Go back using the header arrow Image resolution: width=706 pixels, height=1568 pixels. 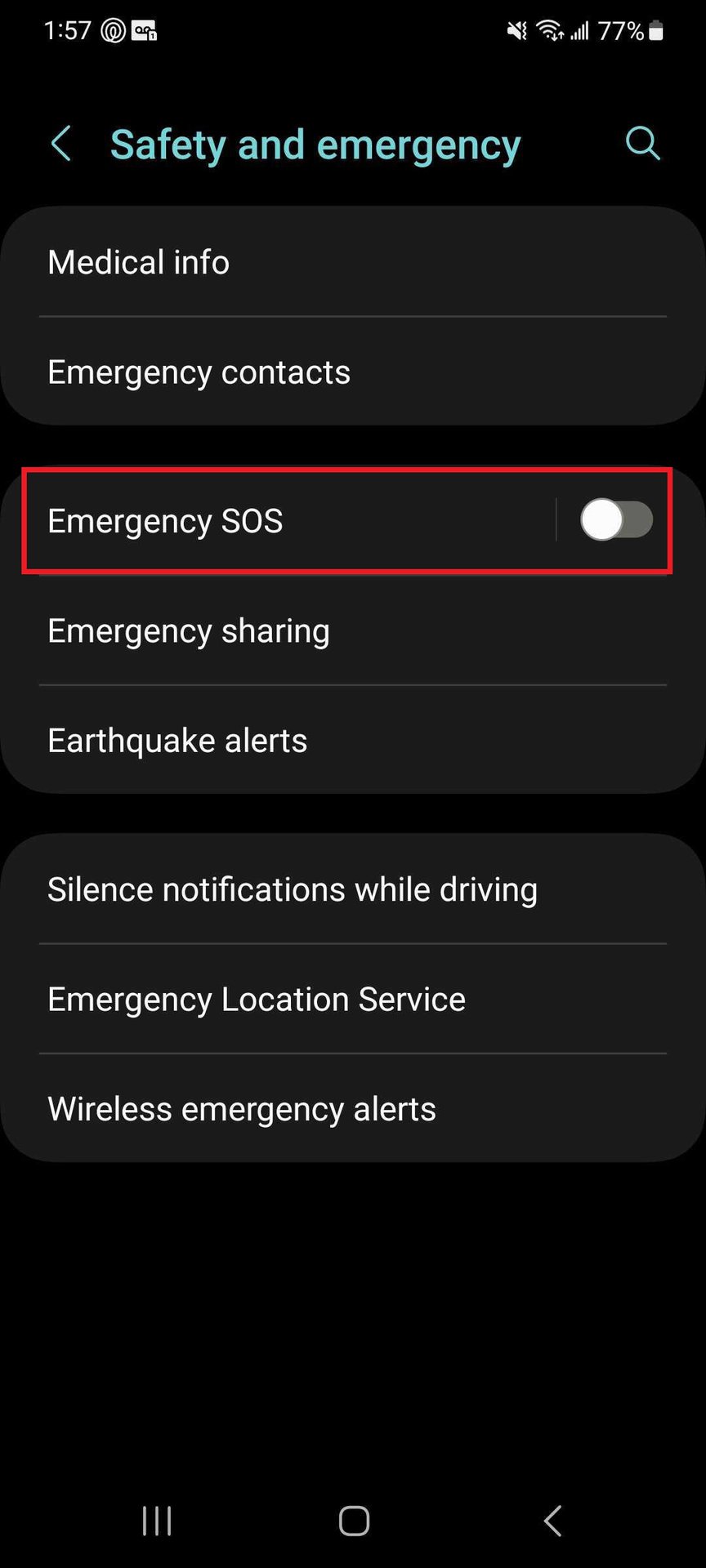pyautogui.click(x=61, y=145)
